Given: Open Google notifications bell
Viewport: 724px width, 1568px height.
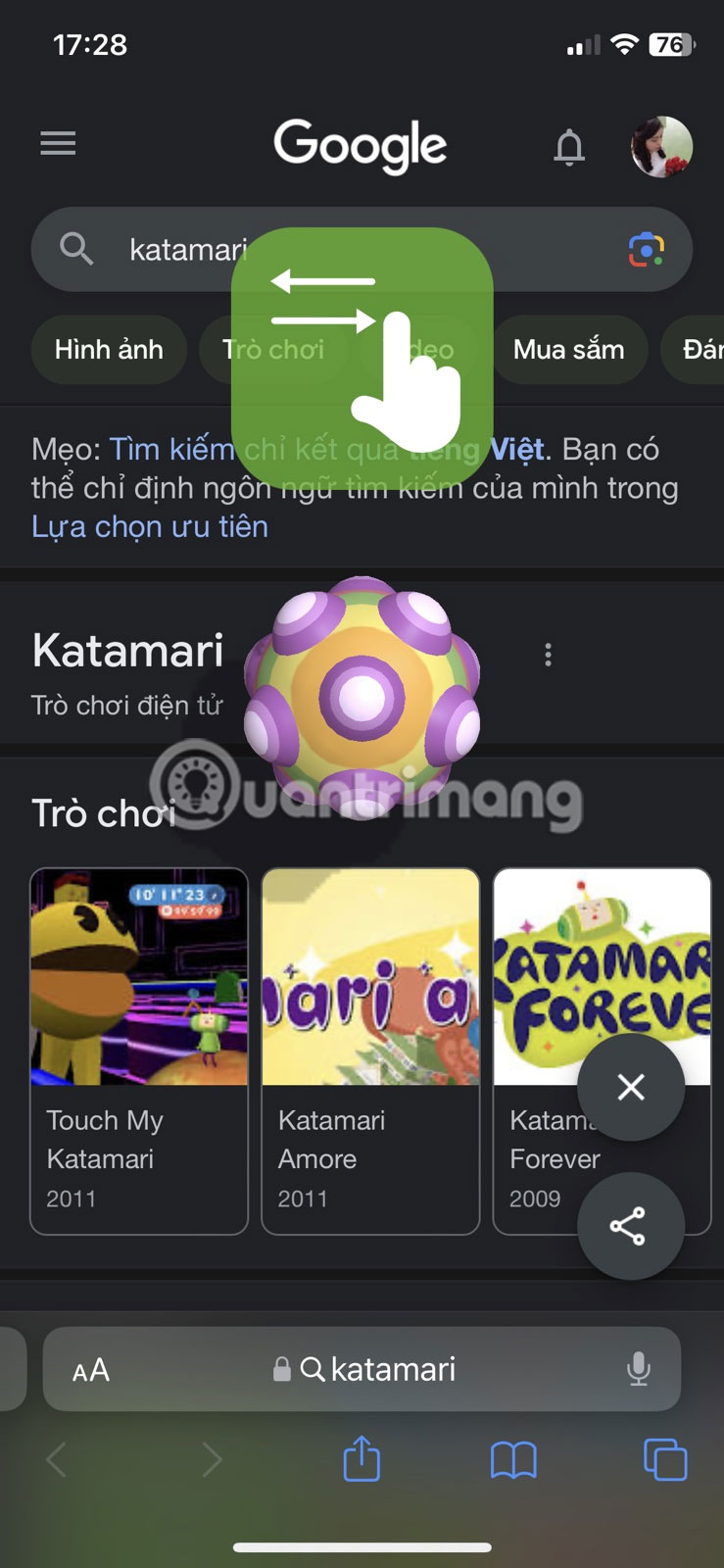Looking at the screenshot, I should click(x=569, y=147).
